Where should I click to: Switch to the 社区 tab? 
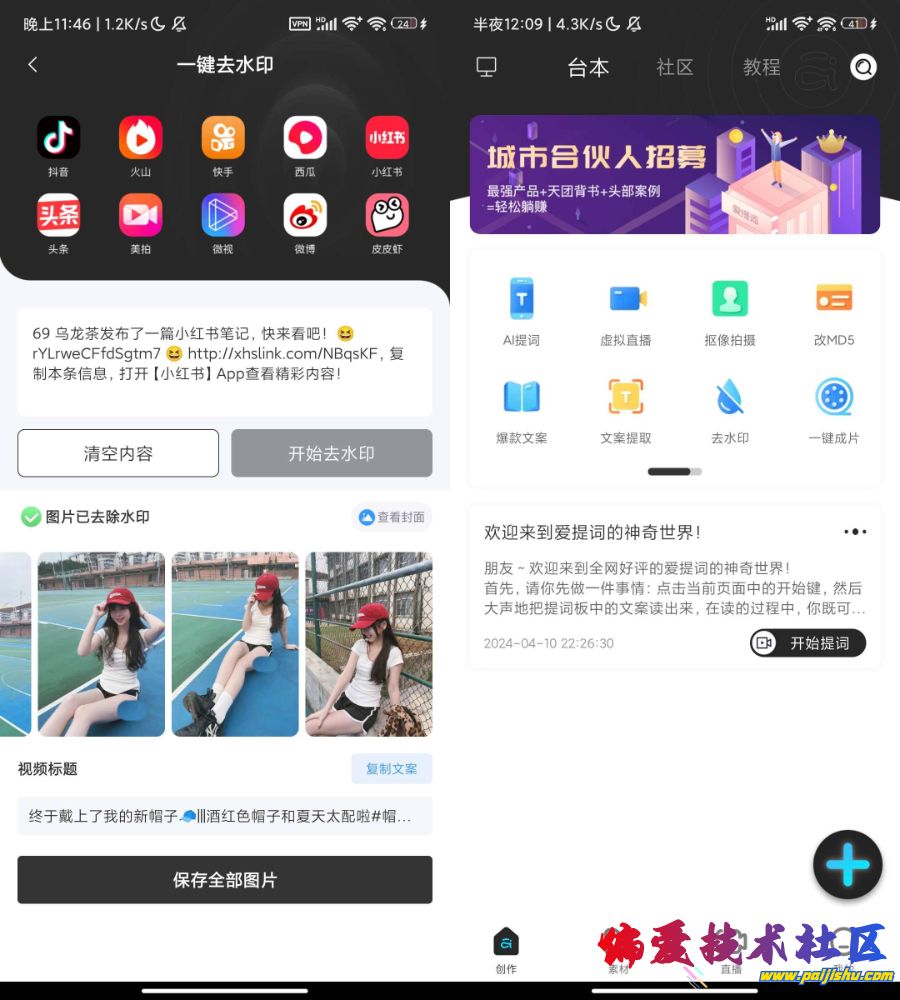pos(674,67)
